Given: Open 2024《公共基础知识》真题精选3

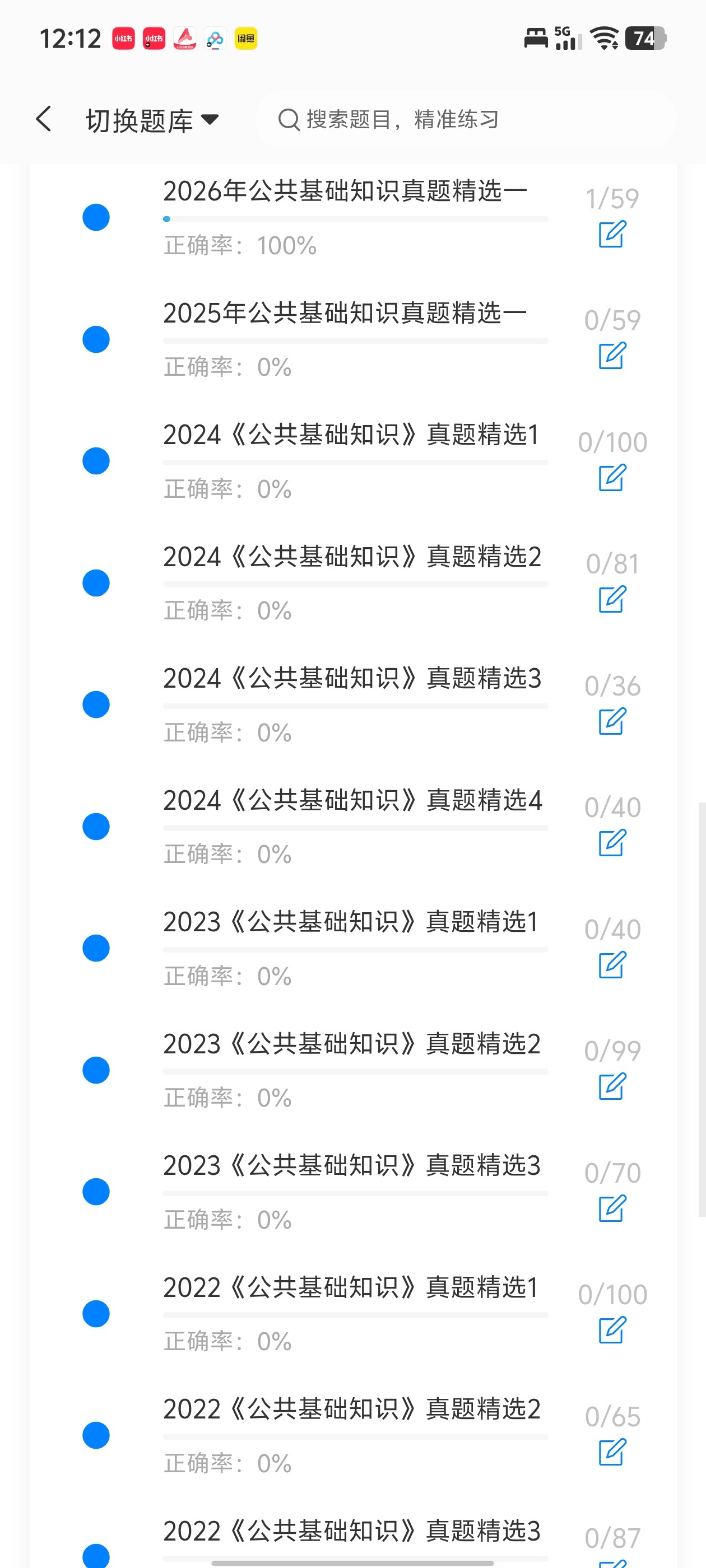Looking at the screenshot, I should click(x=352, y=678).
